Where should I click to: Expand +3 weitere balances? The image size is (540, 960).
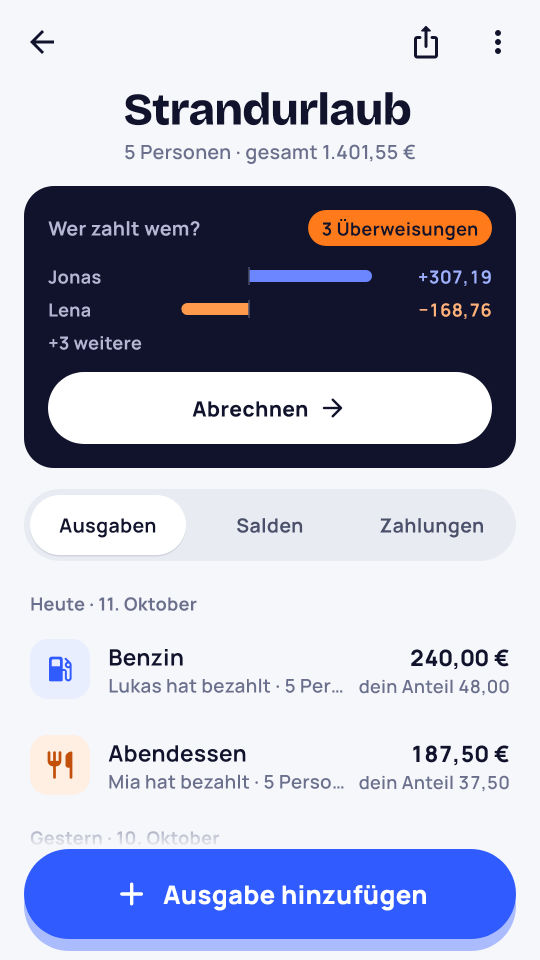coord(95,343)
